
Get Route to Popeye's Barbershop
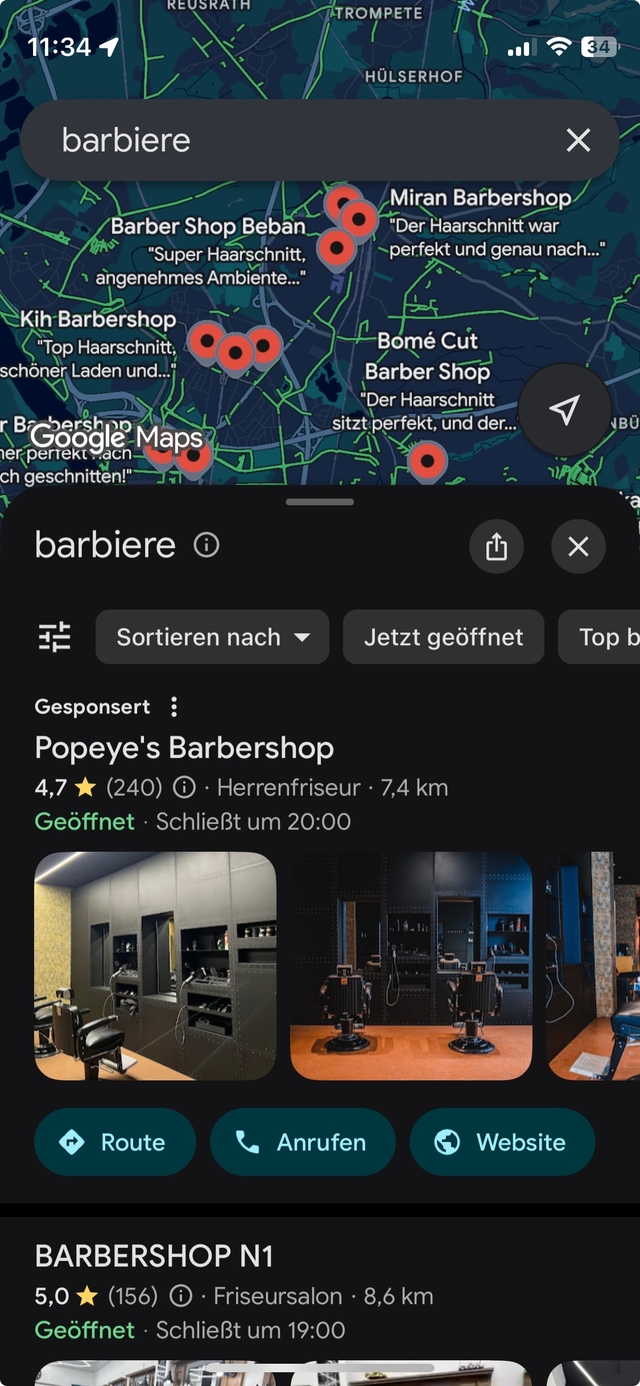[115, 1142]
